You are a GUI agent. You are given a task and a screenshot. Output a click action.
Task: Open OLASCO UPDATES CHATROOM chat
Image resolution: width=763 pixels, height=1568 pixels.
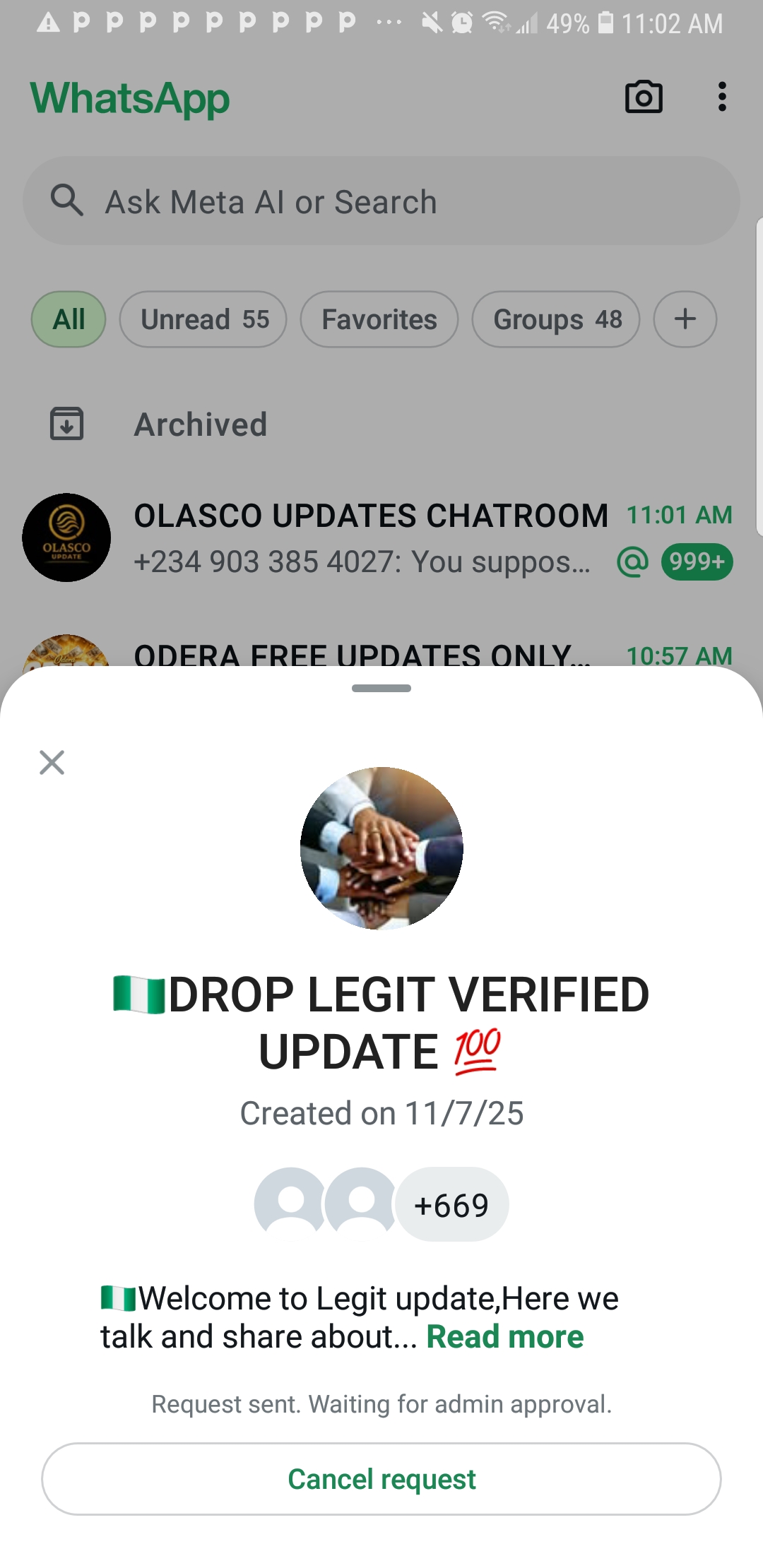click(x=370, y=538)
